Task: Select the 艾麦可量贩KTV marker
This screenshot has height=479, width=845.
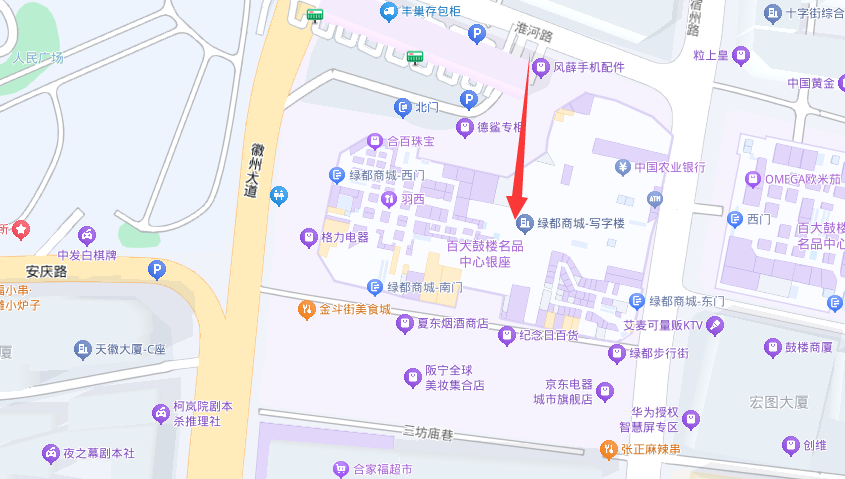Action: tap(716, 324)
